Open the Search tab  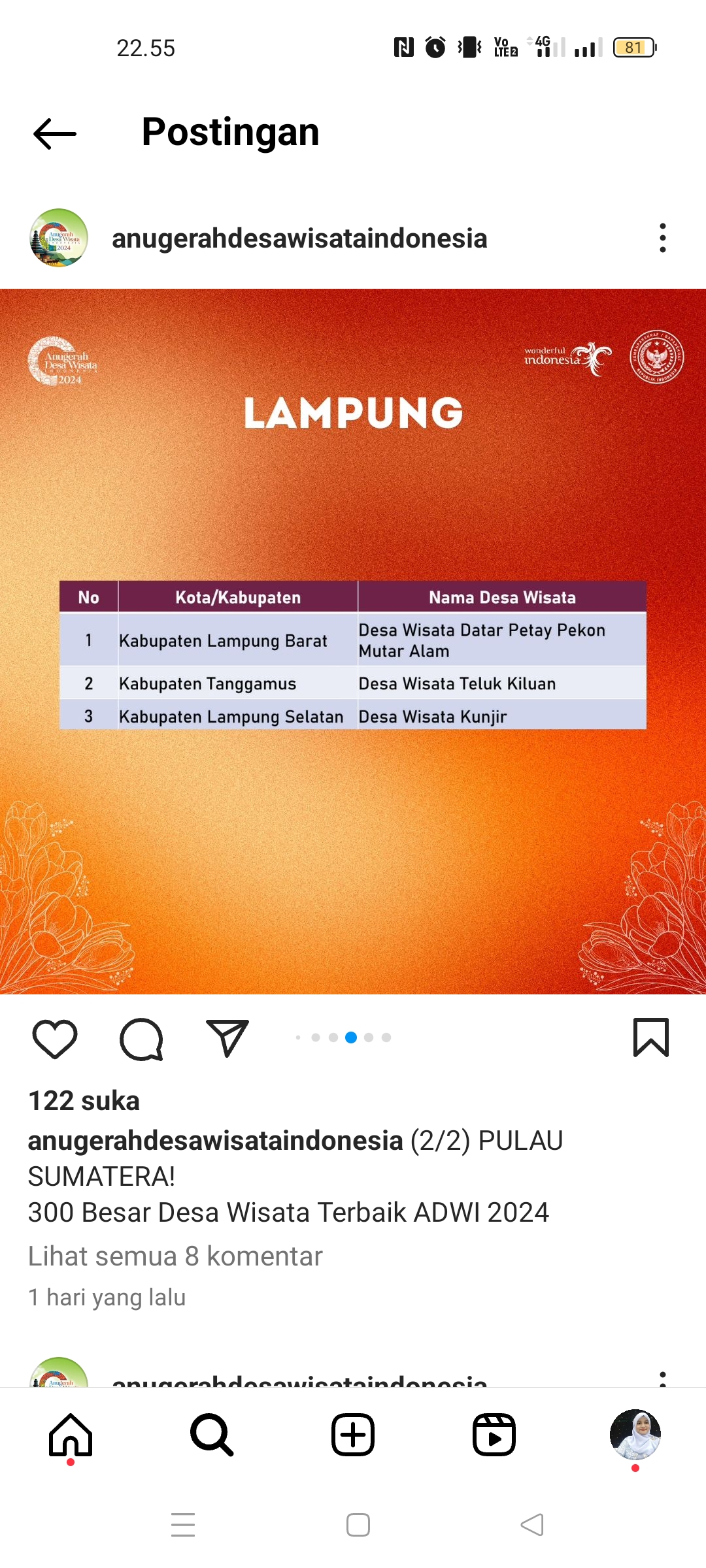click(212, 1435)
